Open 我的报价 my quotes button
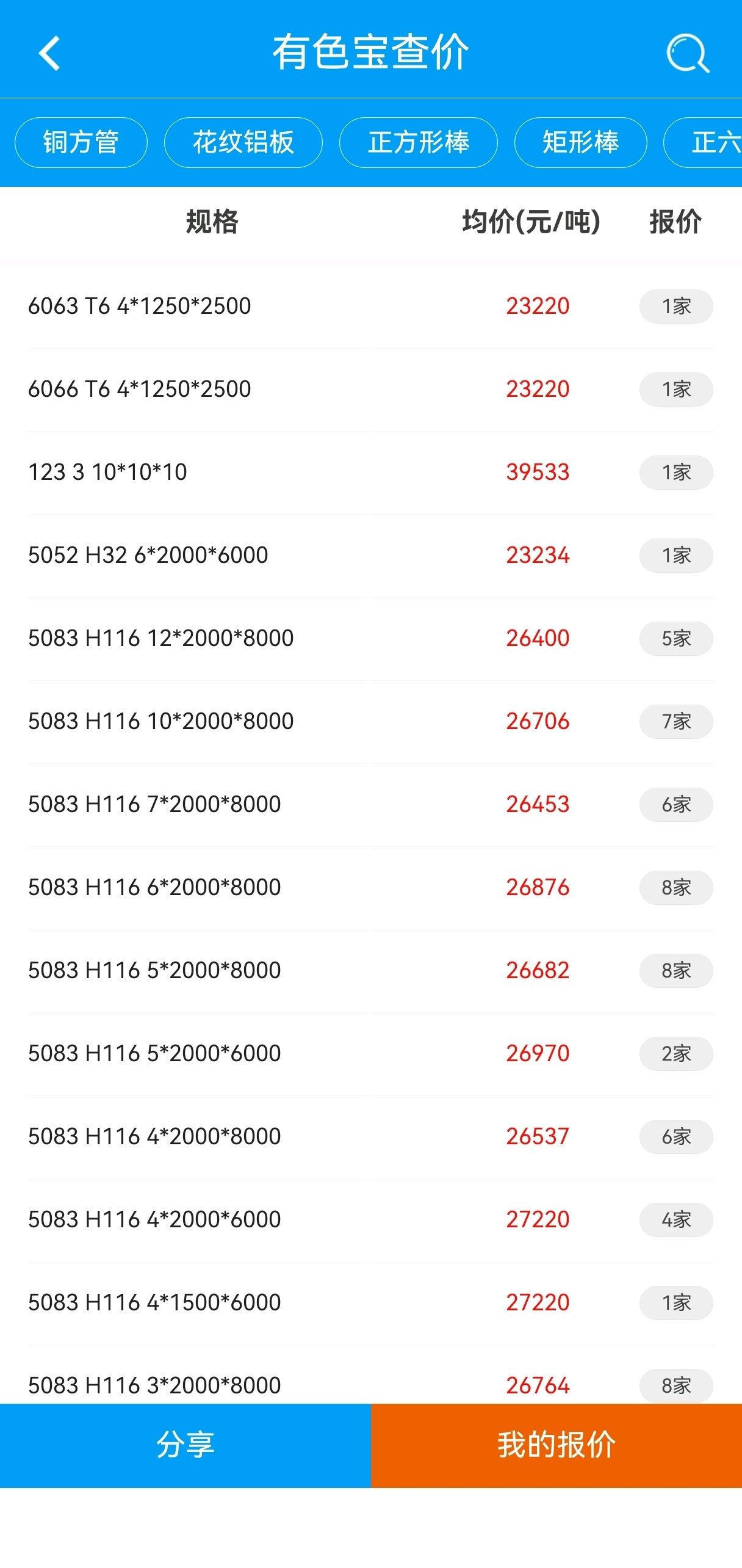 tap(556, 1445)
